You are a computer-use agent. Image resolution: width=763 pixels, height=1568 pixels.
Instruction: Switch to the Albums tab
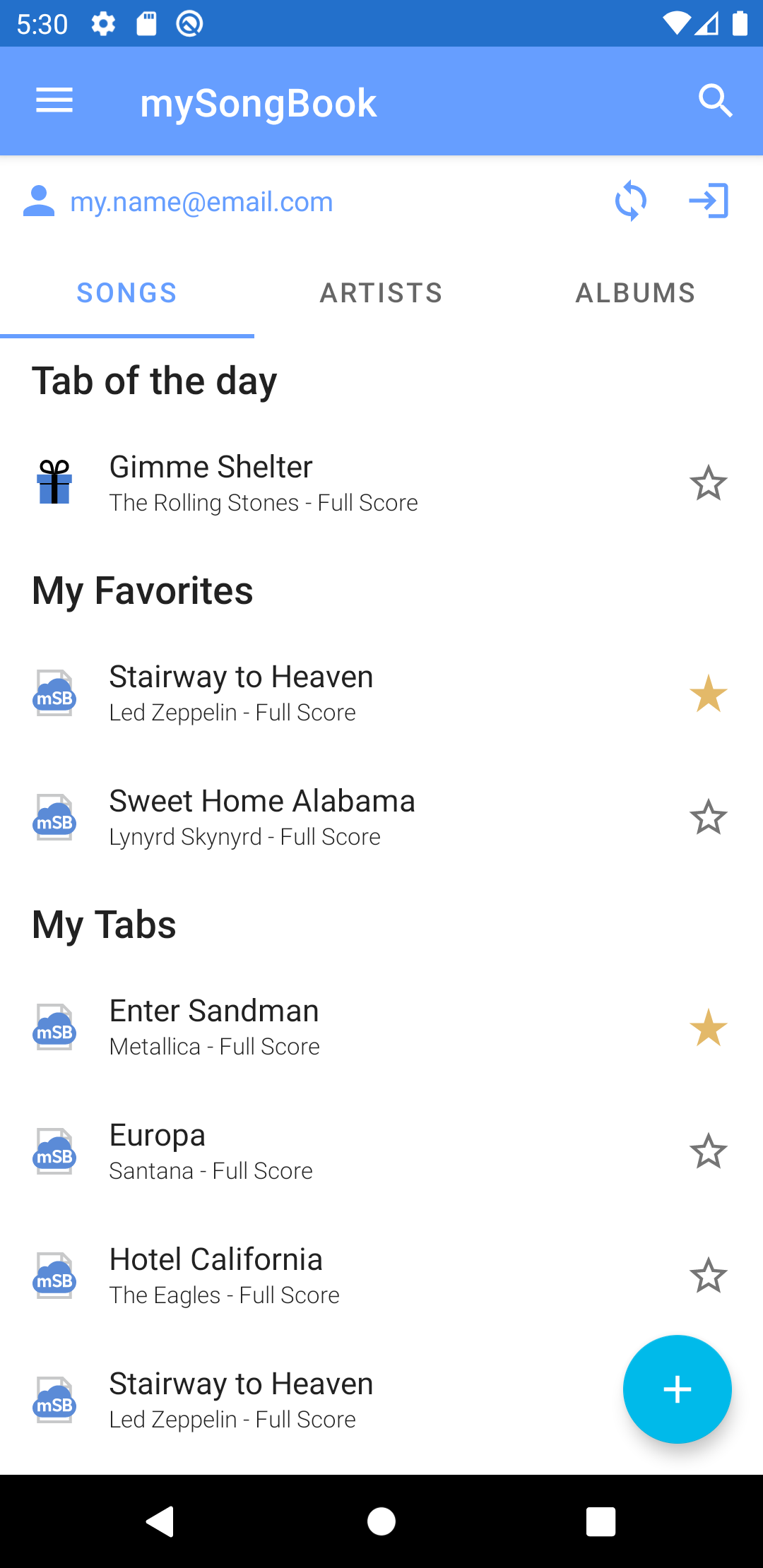pos(635,293)
